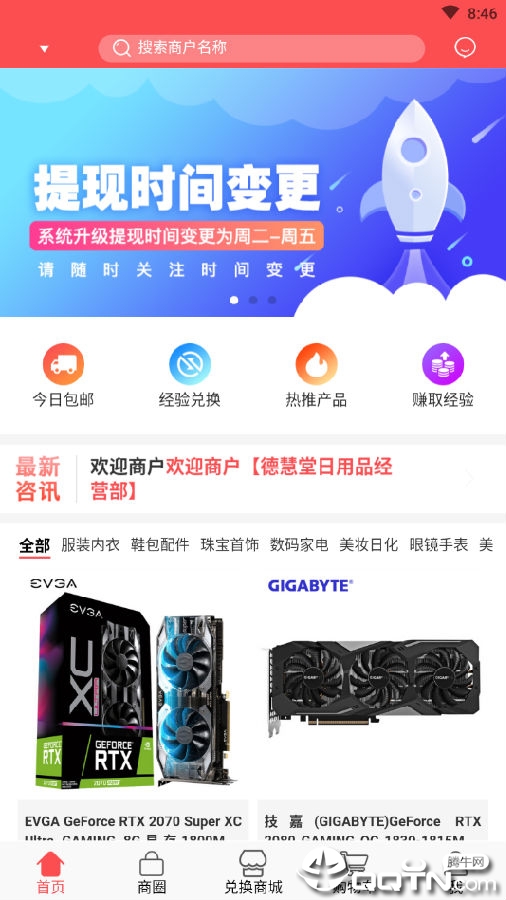
Task: Switch to 美妆日化 category
Action: click(x=368, y=545)
